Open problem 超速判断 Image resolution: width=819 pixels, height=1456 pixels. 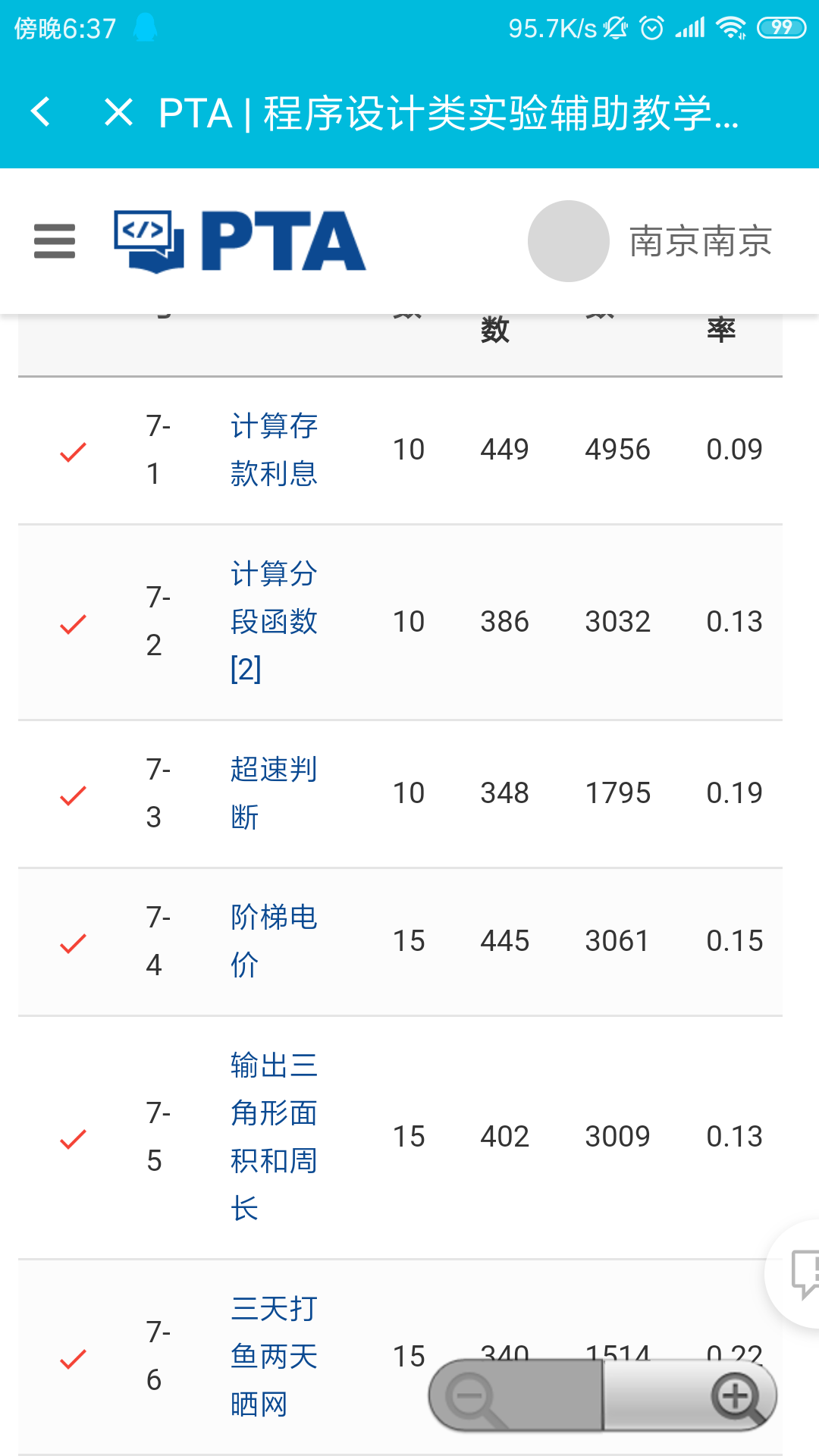point(273,792)
